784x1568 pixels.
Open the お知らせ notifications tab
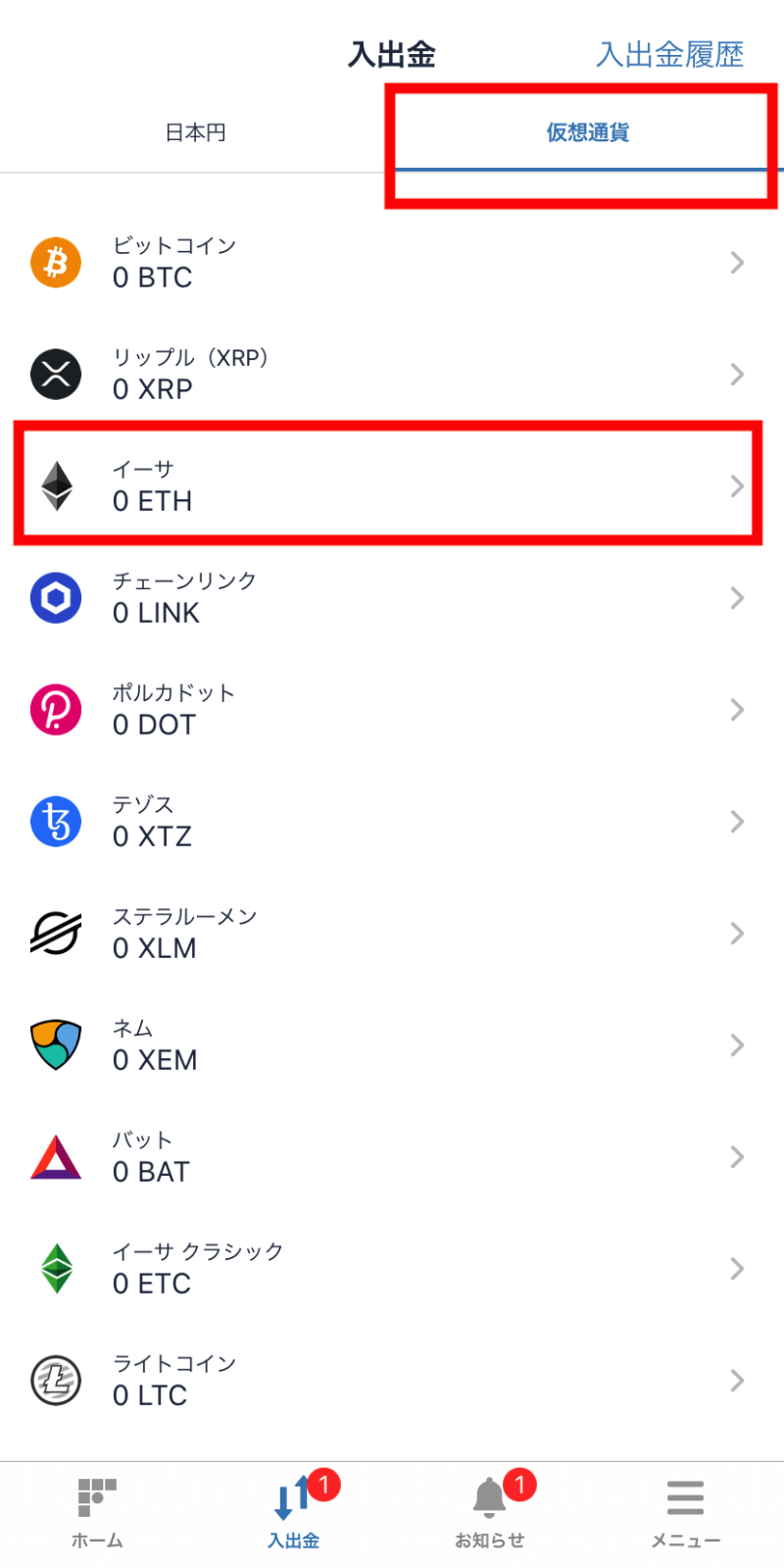pos(490,1514)
